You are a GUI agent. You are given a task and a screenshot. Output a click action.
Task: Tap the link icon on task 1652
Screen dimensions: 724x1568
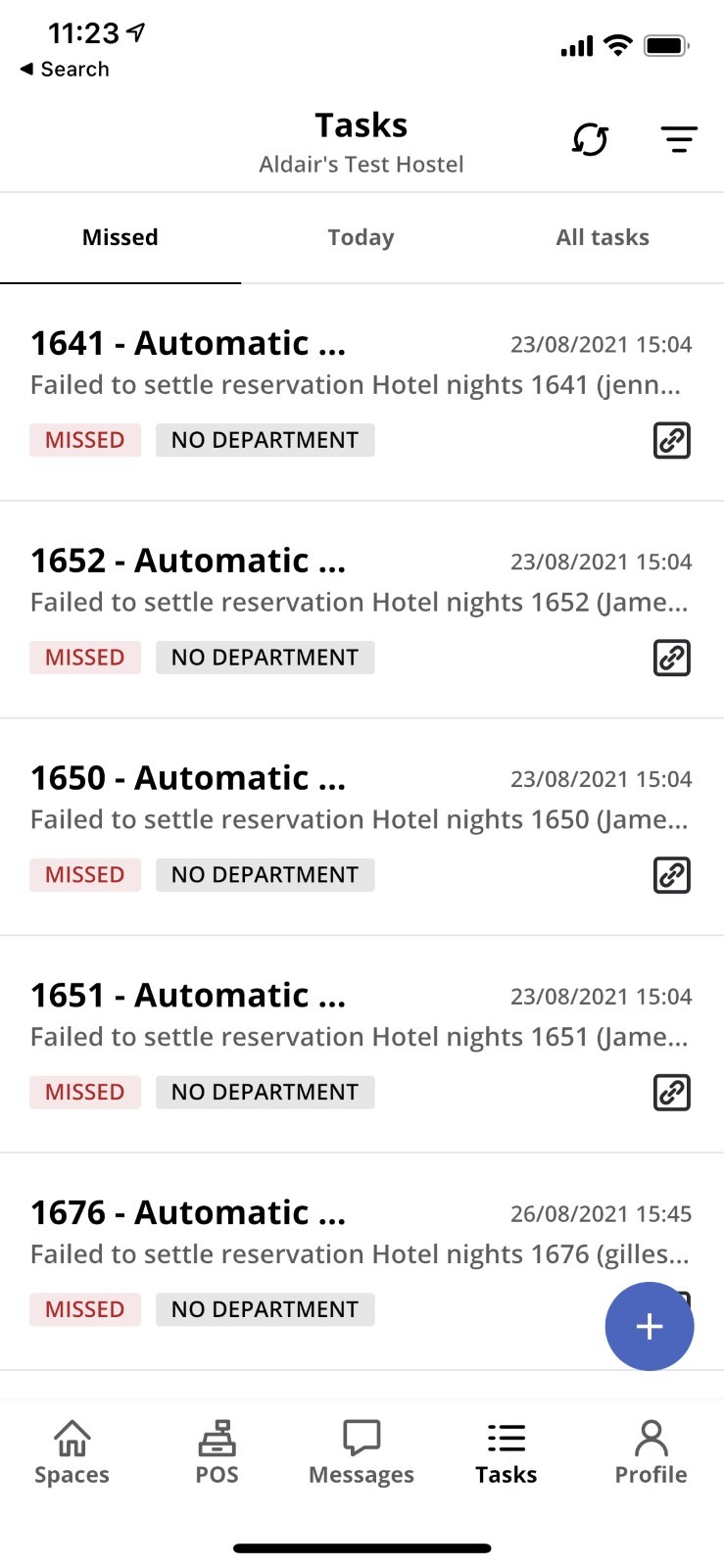coord(672,659)
